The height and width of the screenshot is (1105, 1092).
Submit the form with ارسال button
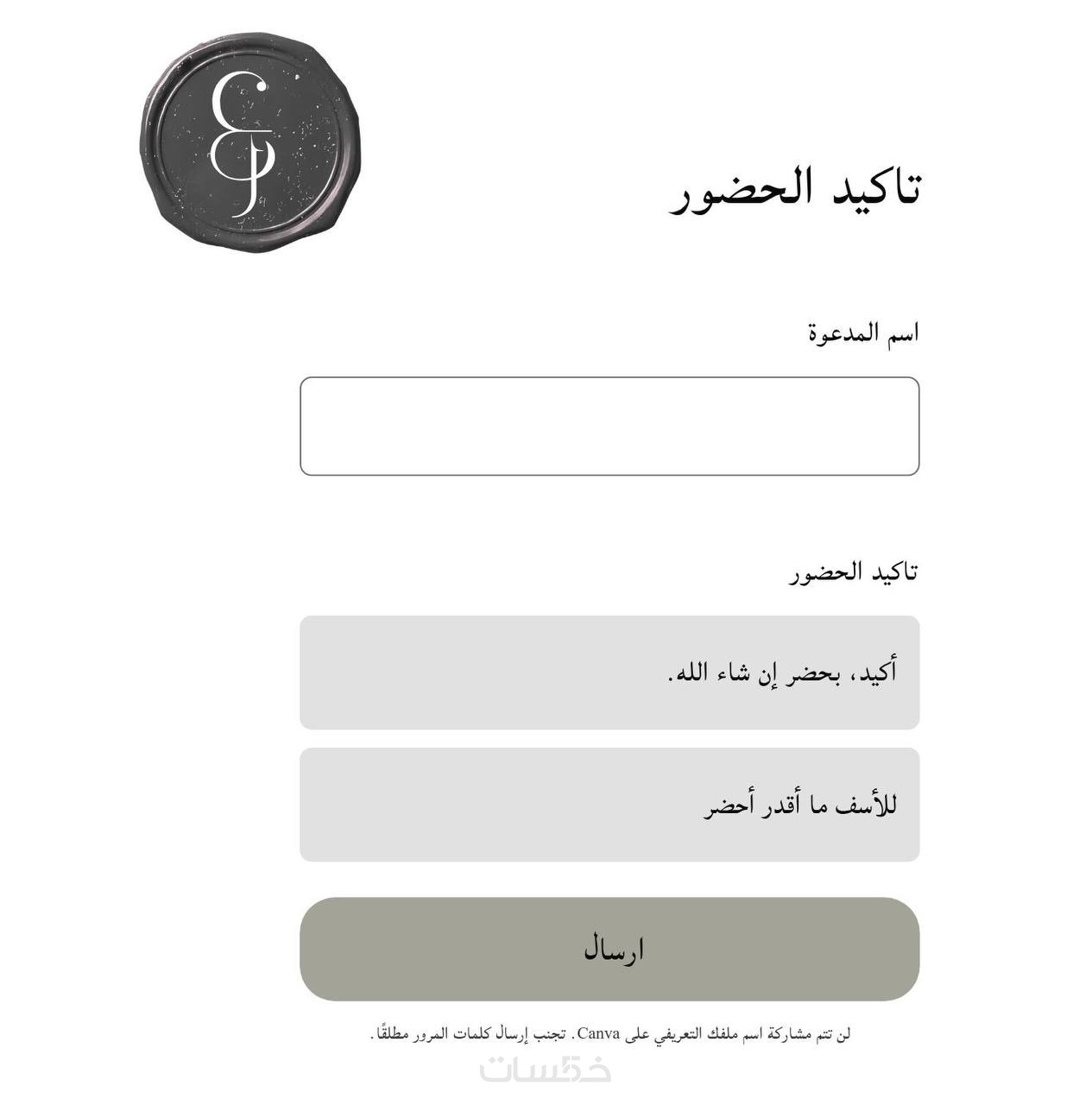tap(609, 949)
